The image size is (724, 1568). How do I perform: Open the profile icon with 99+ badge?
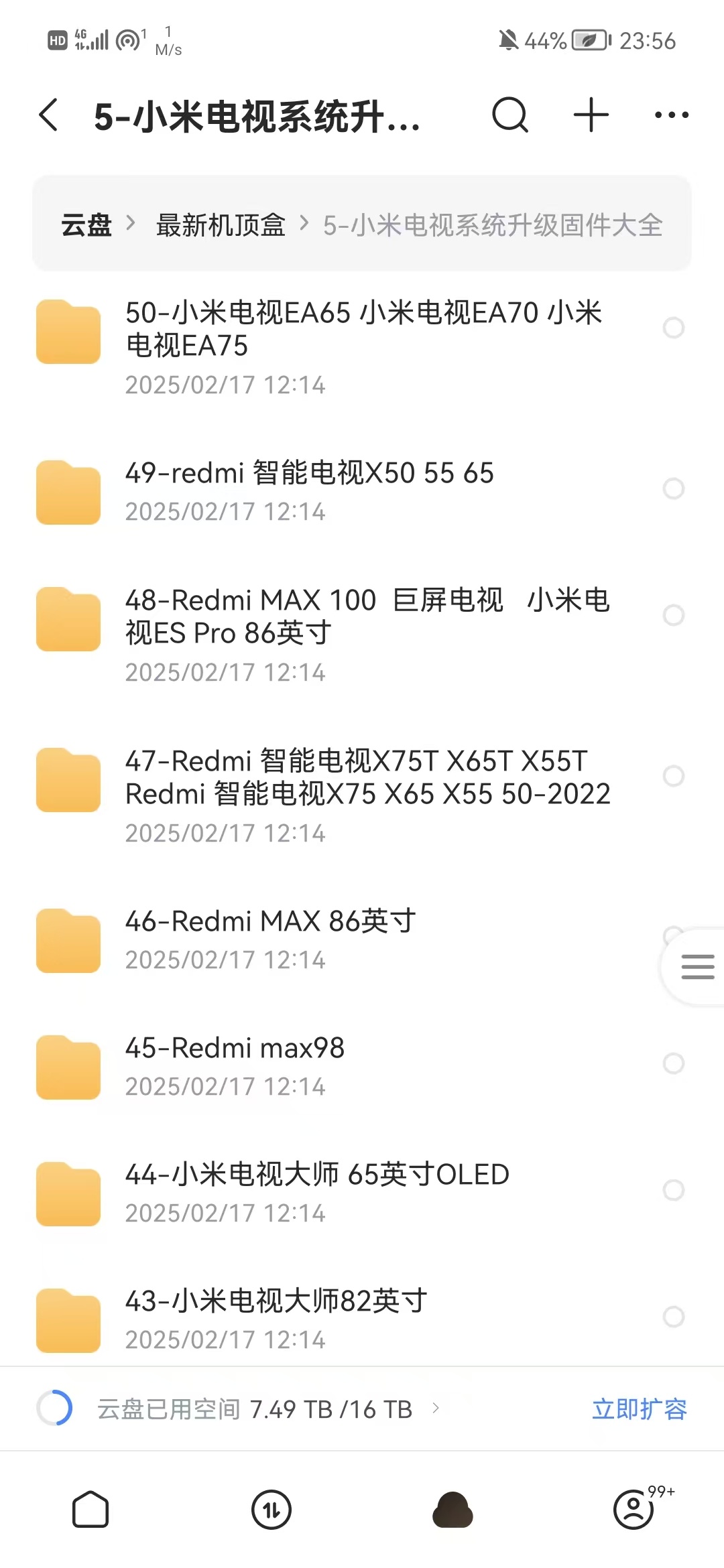(633, 1511)
